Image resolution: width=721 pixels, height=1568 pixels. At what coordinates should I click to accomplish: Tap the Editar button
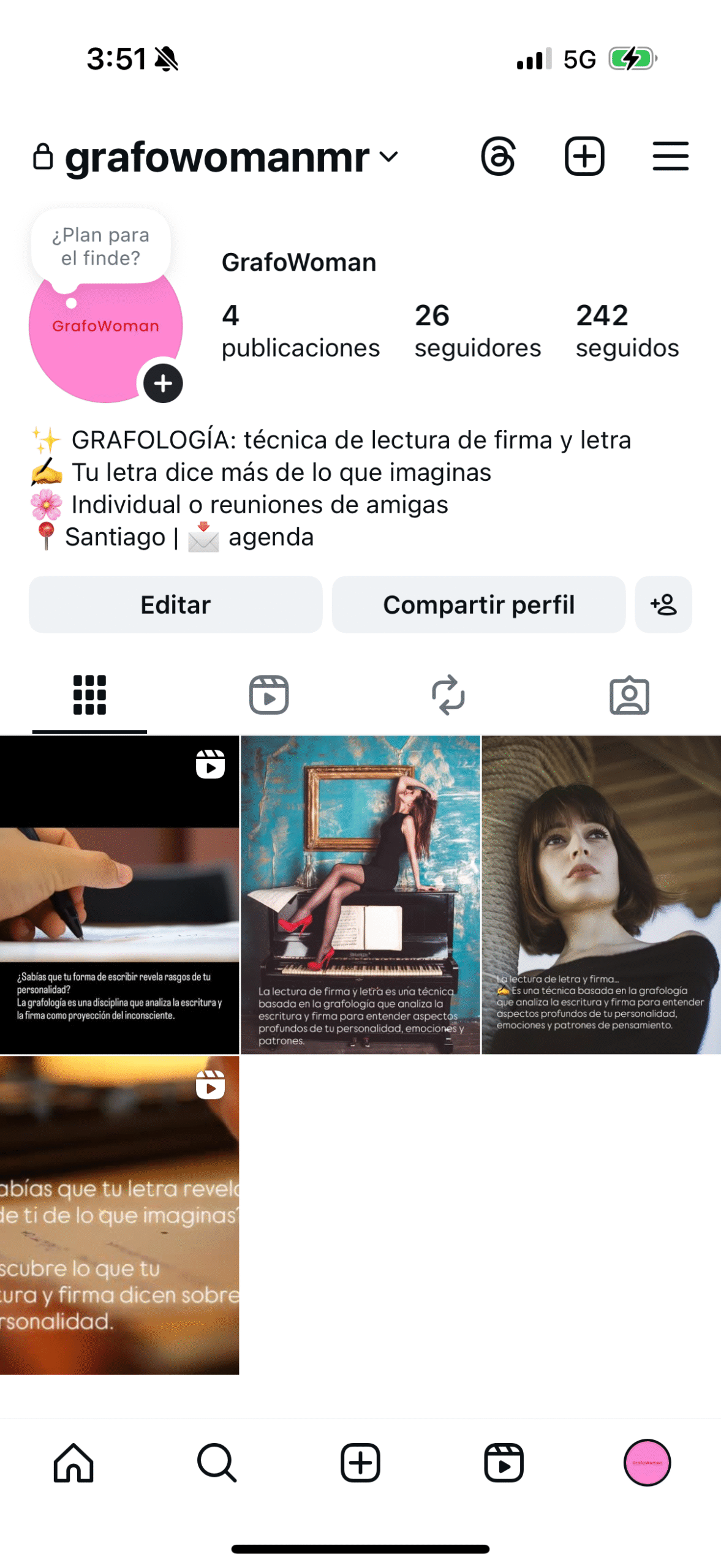(x=175, y=605)
